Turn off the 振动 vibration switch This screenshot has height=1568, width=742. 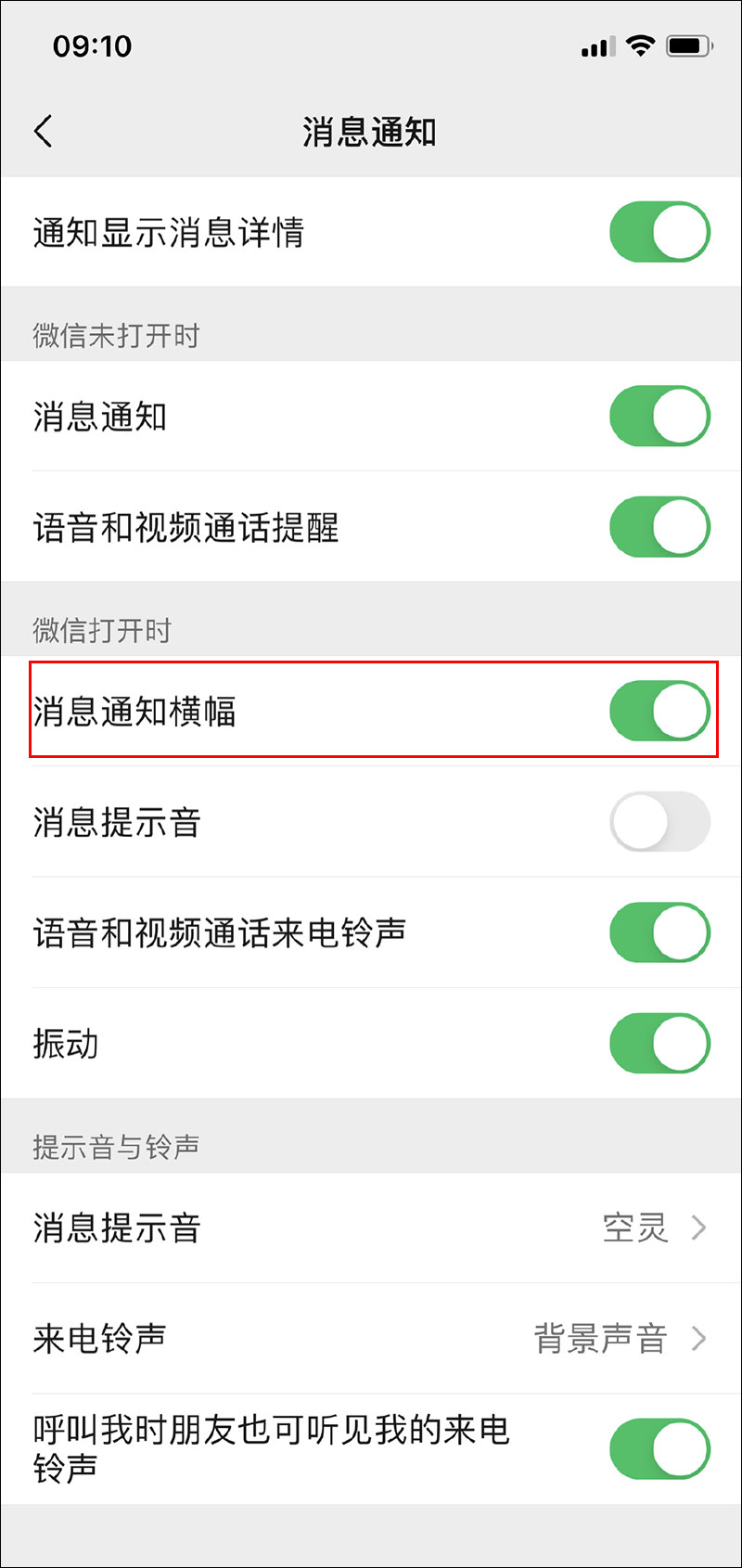[659, 1044]
